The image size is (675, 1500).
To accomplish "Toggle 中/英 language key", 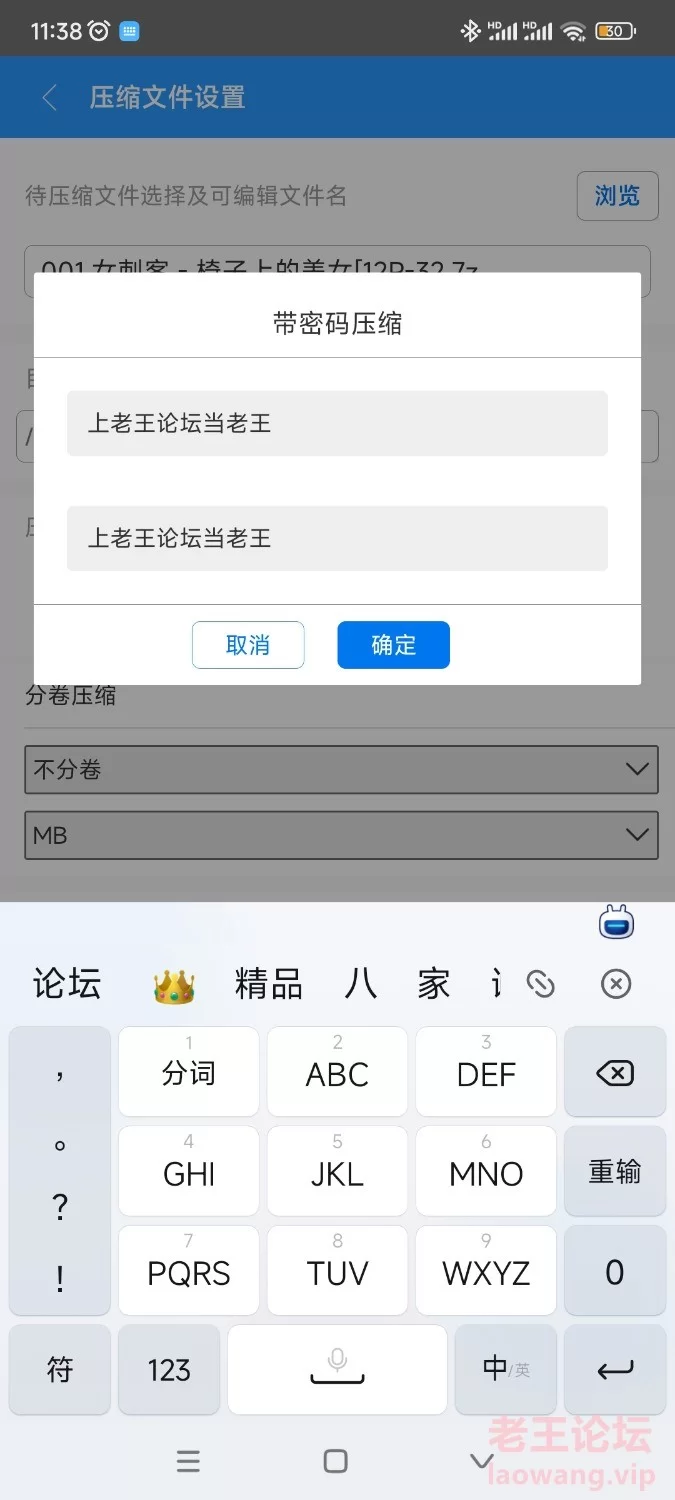I will [x=505, y=1370].
